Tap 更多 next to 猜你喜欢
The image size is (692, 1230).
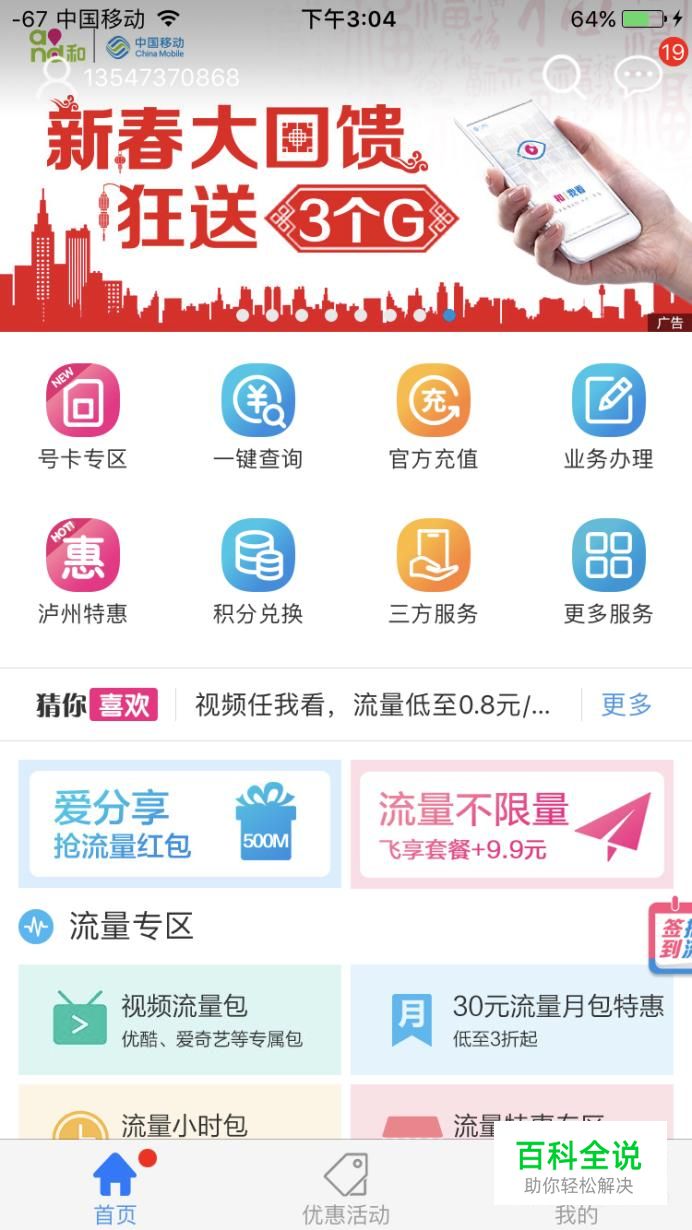626,704
